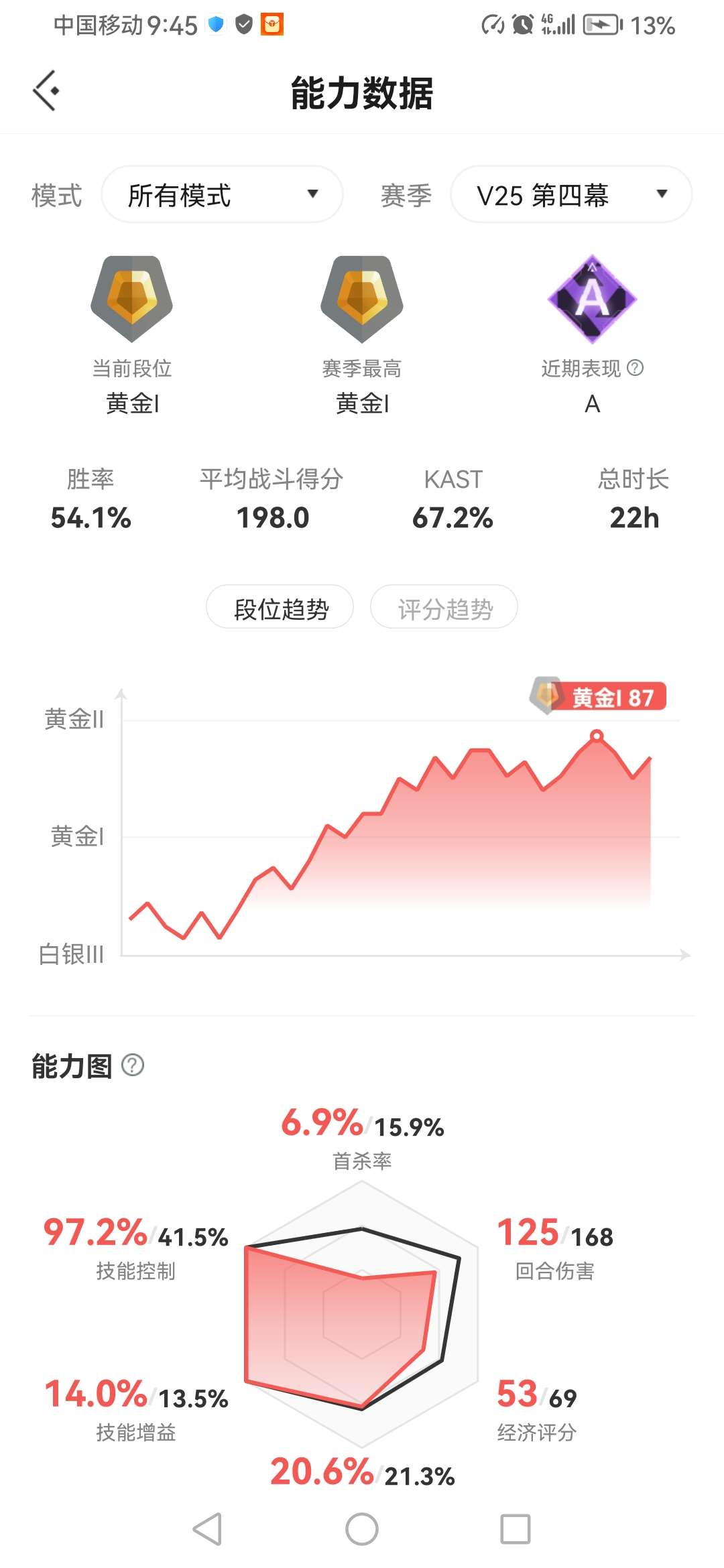Open the system recent apps button
The width and height of the screenshot is (724, 1568).
tap(515, 1529)
